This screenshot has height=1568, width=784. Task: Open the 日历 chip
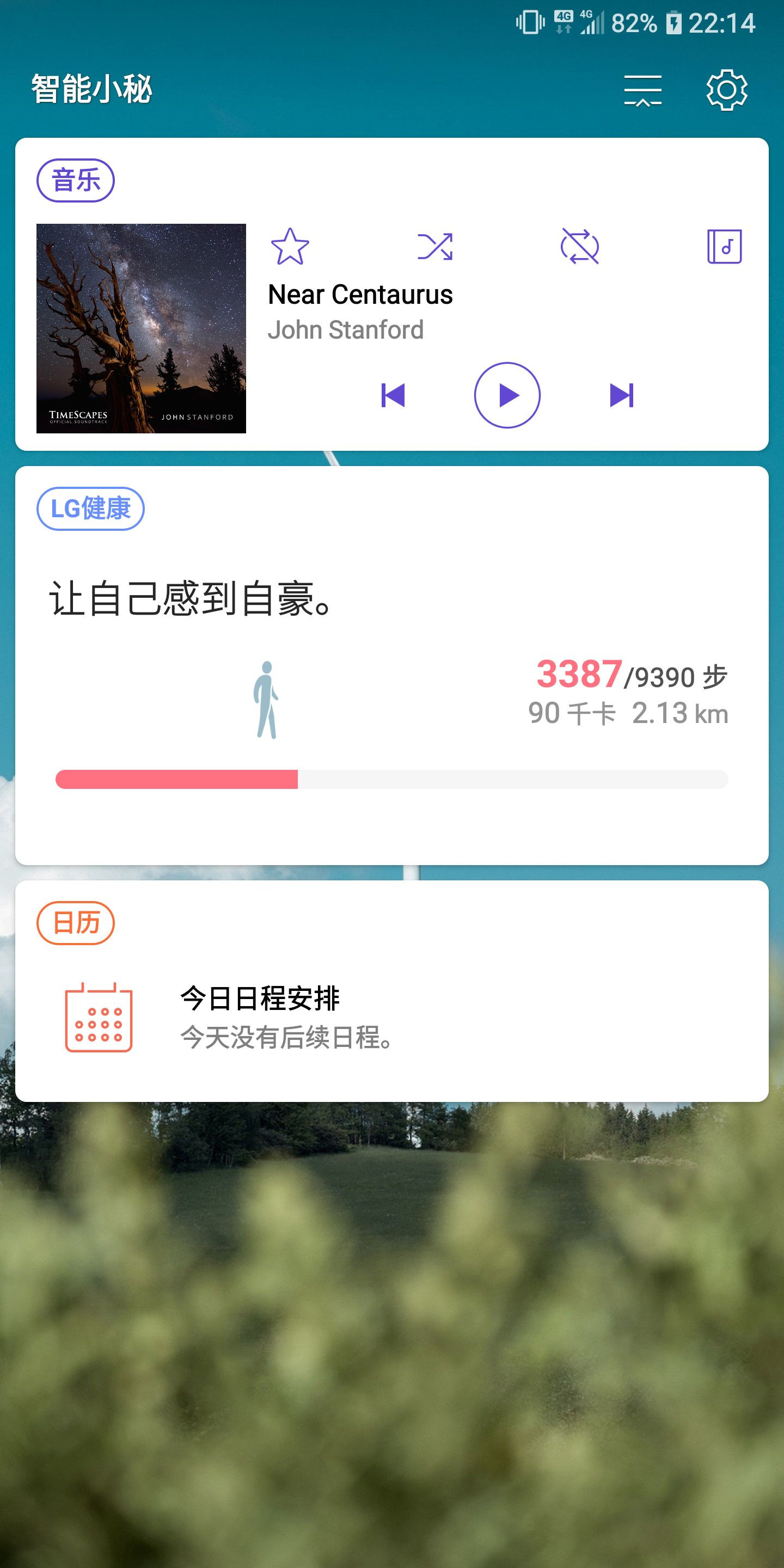[x=76, y=923]
